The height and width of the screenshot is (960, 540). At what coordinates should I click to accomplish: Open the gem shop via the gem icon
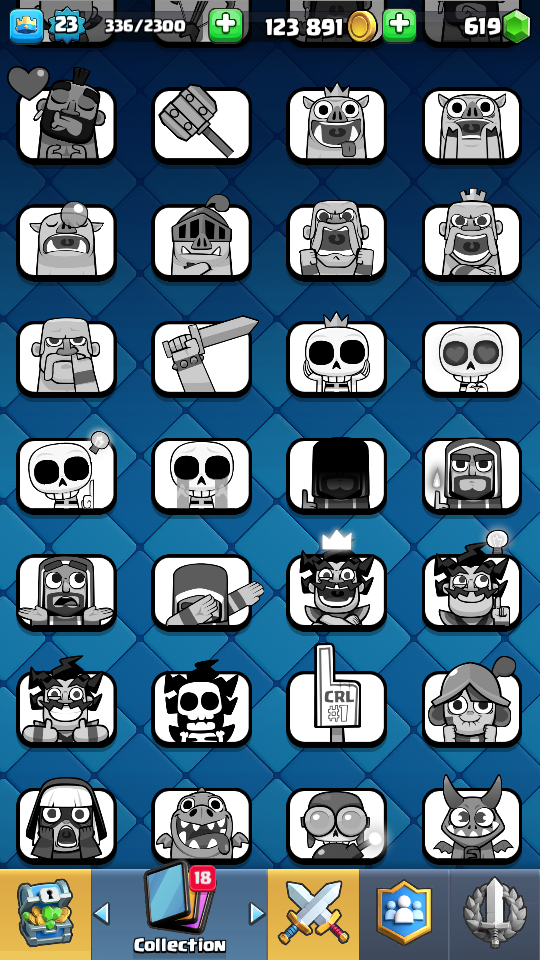coord(516,26)
